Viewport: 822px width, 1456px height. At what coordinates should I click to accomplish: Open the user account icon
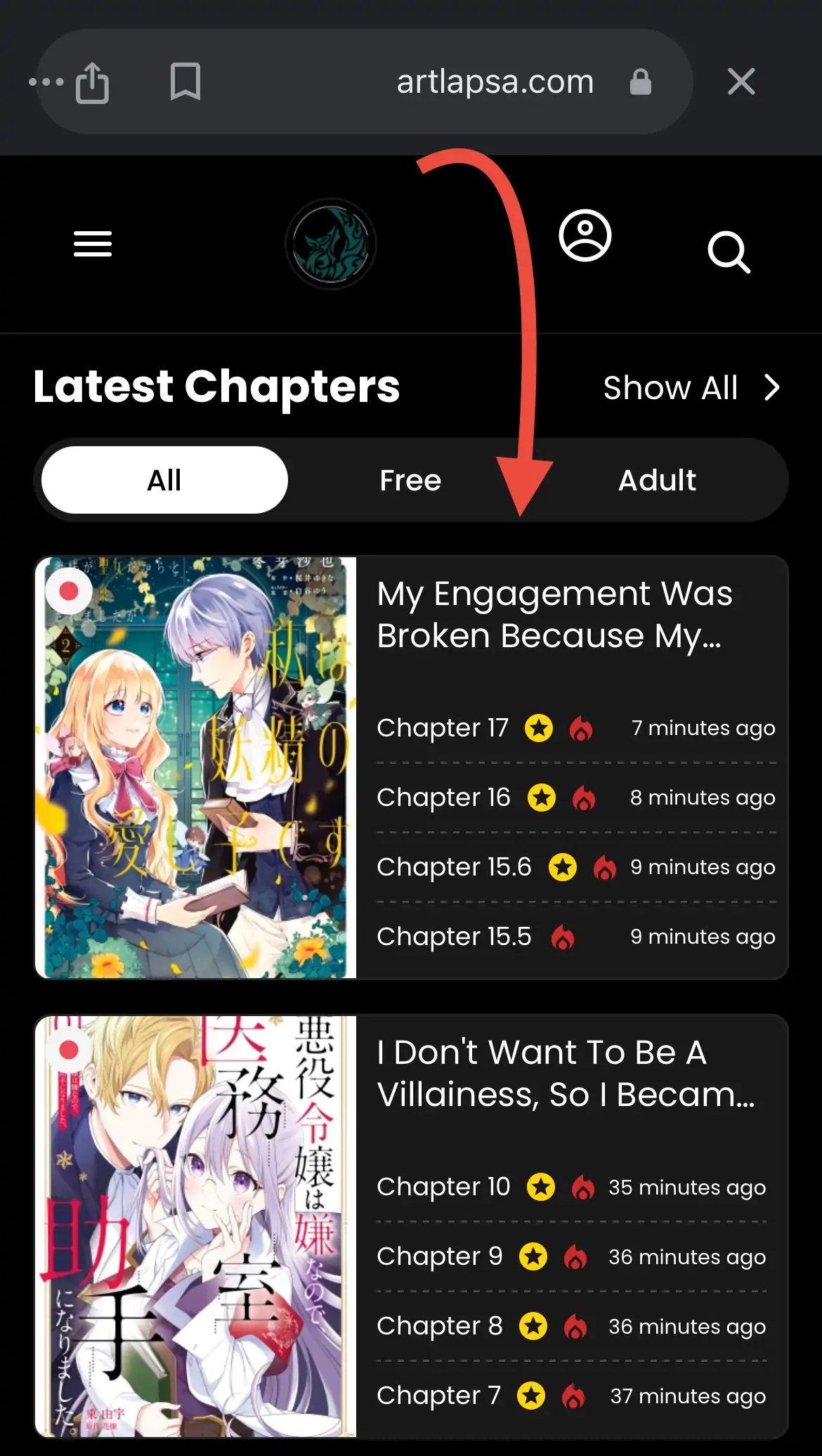click(585, 235)
